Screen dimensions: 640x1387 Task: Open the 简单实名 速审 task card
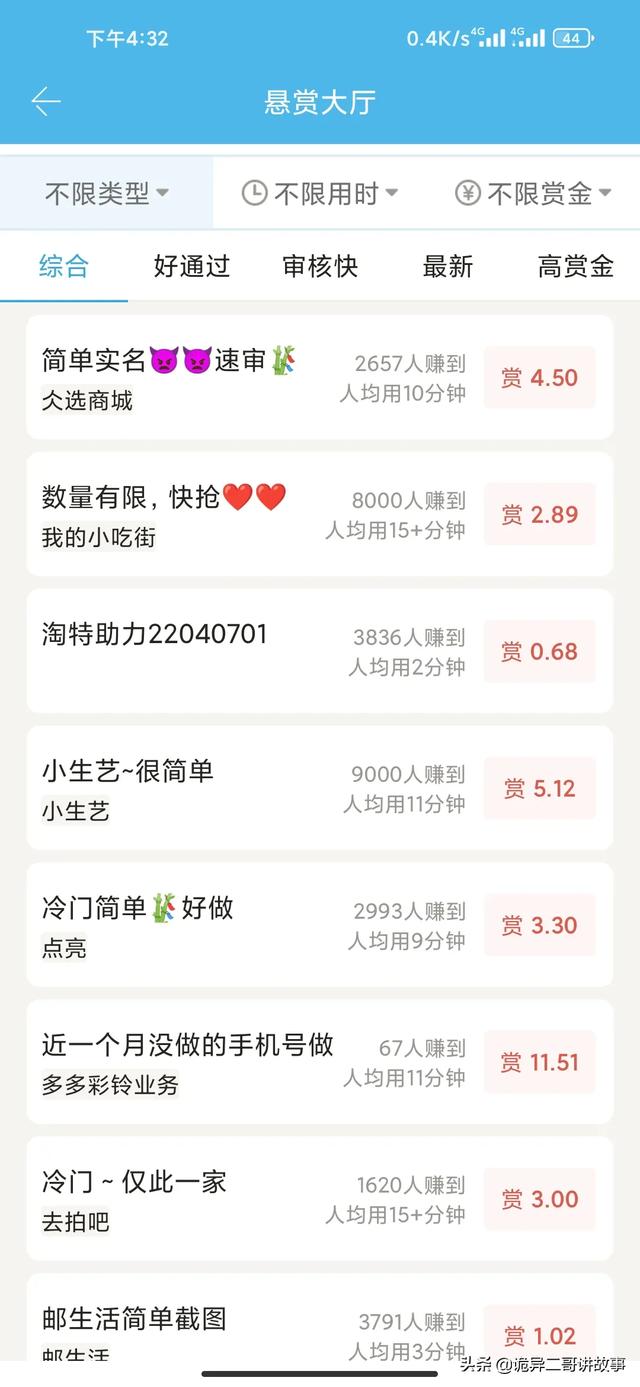[320, 377]
